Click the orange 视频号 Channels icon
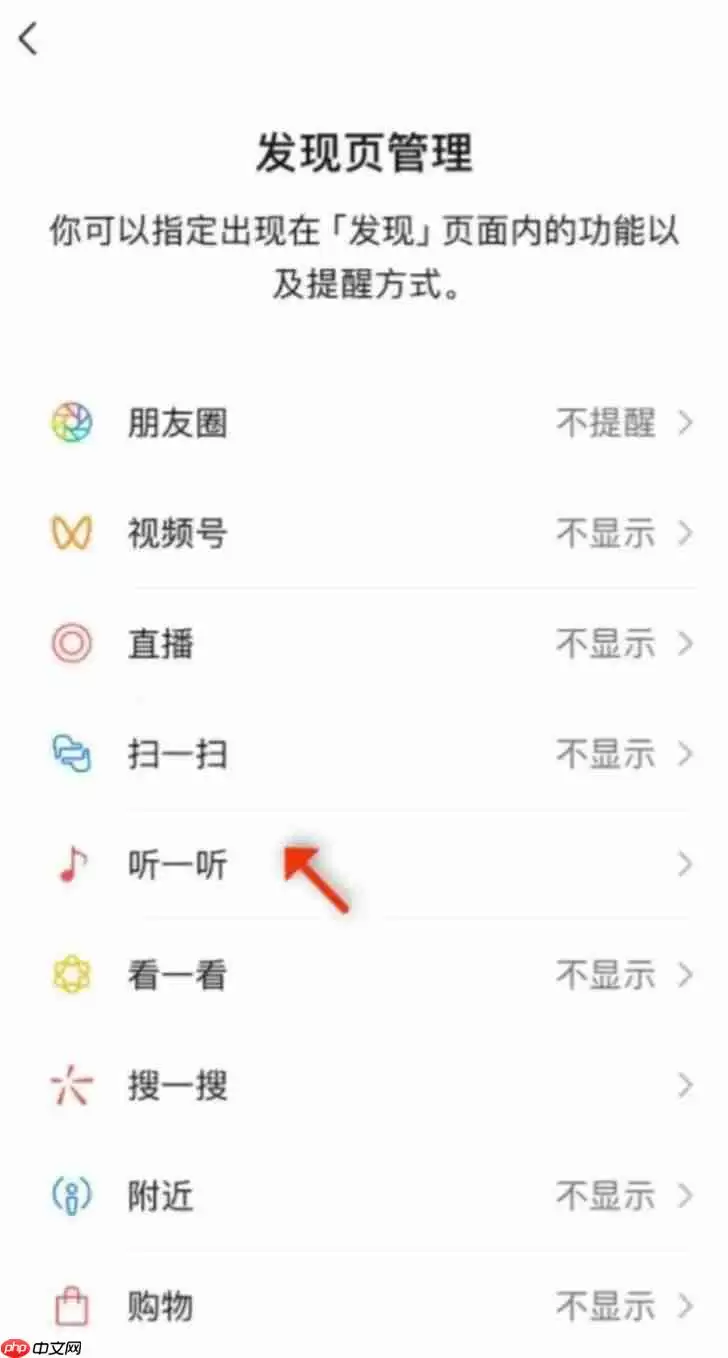The width and height of the screenshot is (728, 1358). pos(70,533)
